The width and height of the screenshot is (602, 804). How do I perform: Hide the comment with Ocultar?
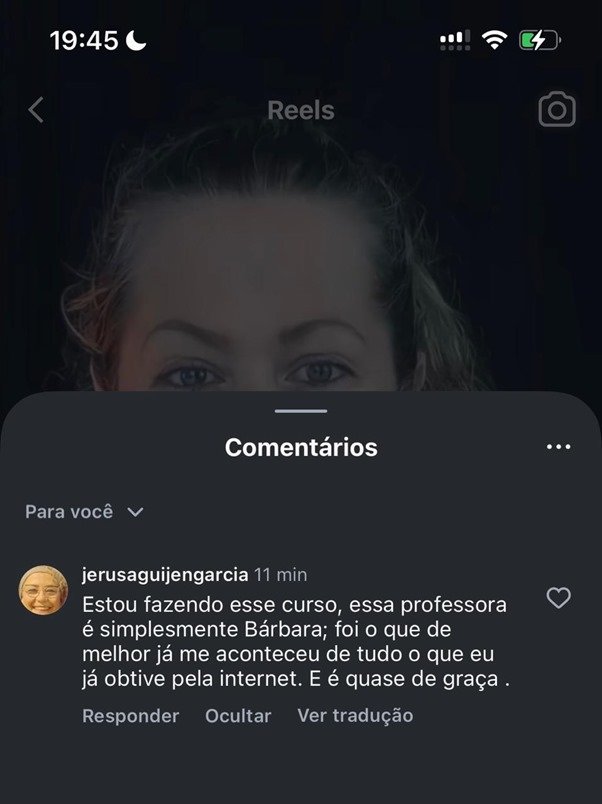point(238,716)
